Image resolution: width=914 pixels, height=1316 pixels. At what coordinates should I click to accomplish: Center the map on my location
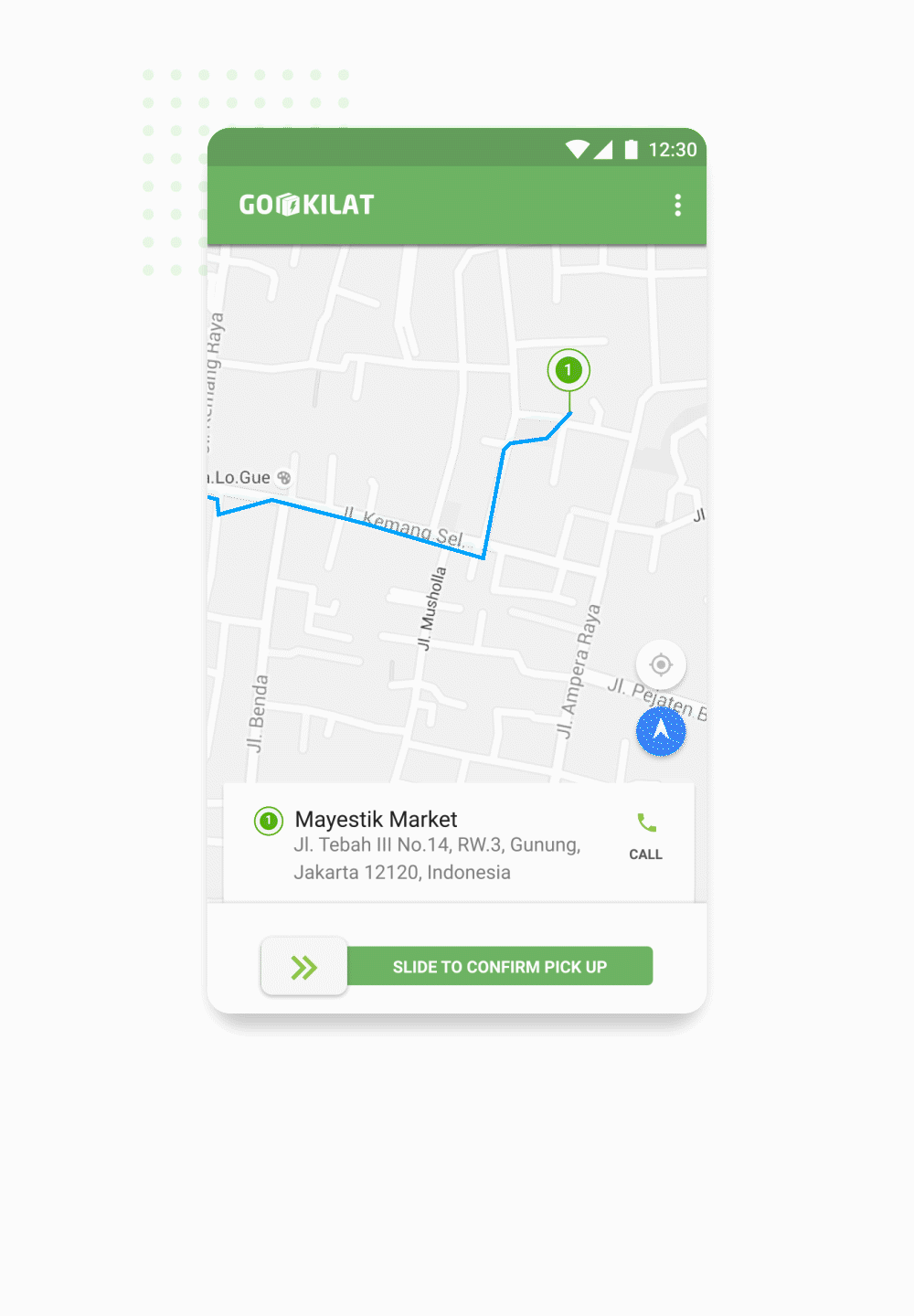[x=661, y=664]
